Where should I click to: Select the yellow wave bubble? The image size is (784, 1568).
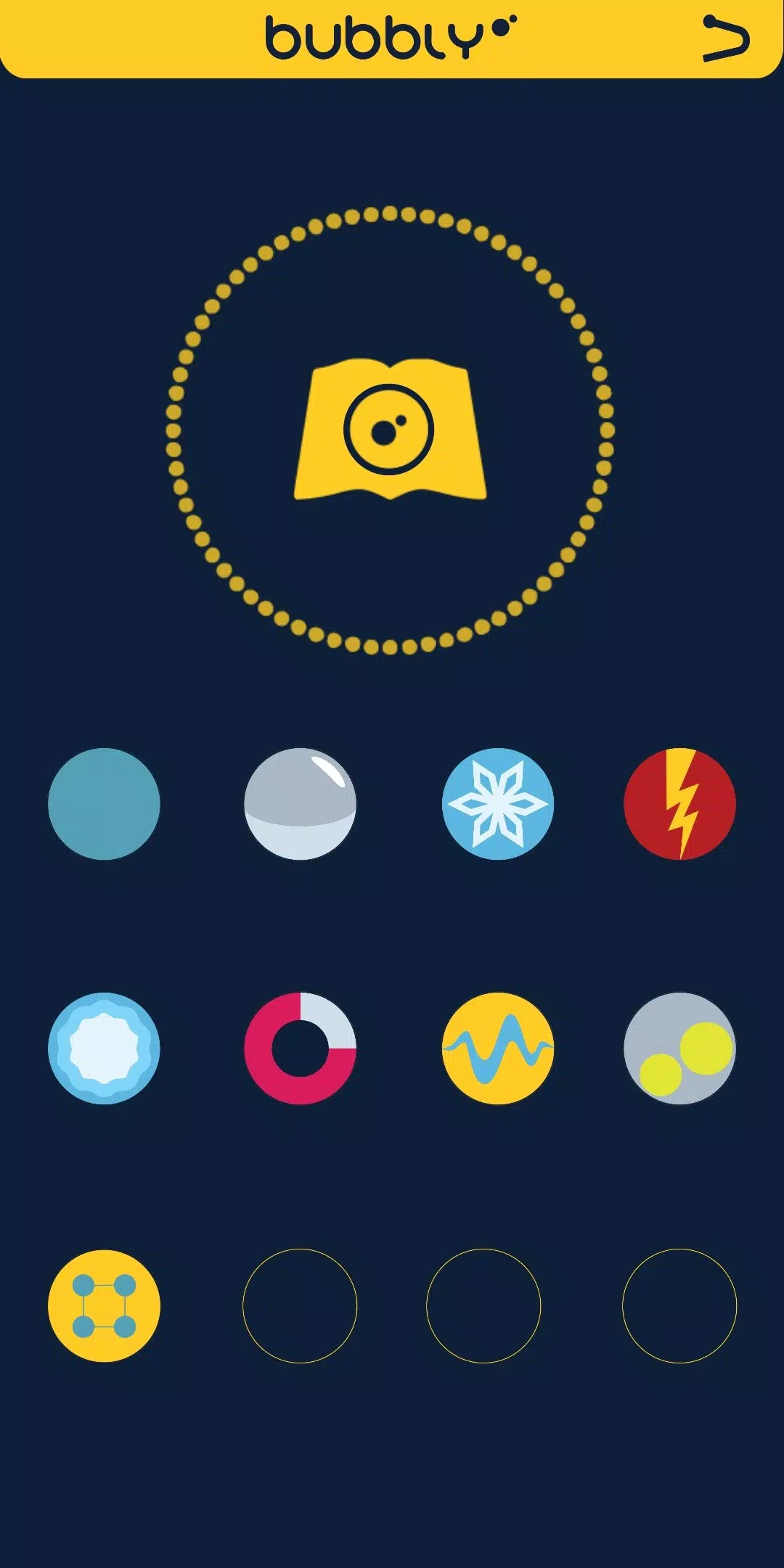pos(498,1048)
